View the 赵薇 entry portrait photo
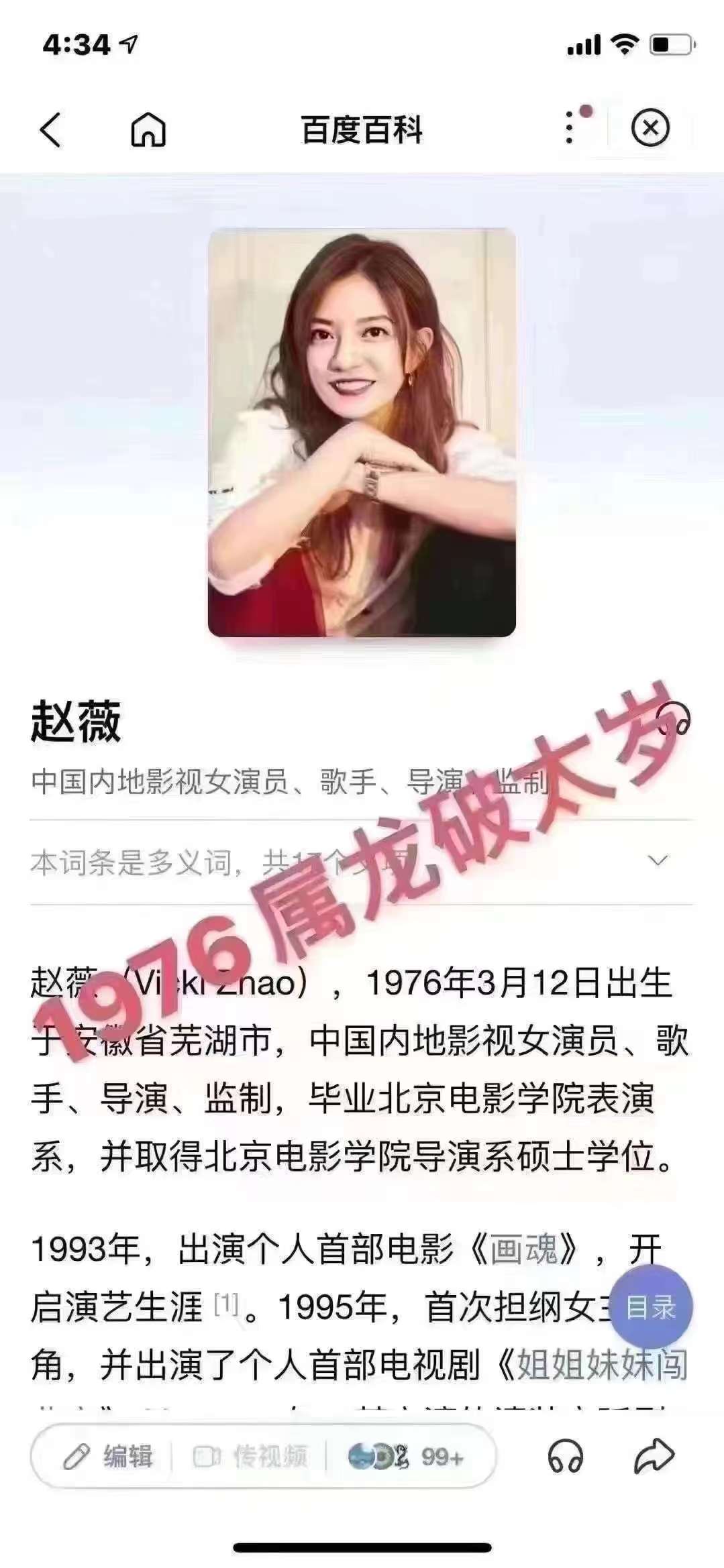This screenshot has width=724, height=1568. pyautogui.click(x=362, y=433)
